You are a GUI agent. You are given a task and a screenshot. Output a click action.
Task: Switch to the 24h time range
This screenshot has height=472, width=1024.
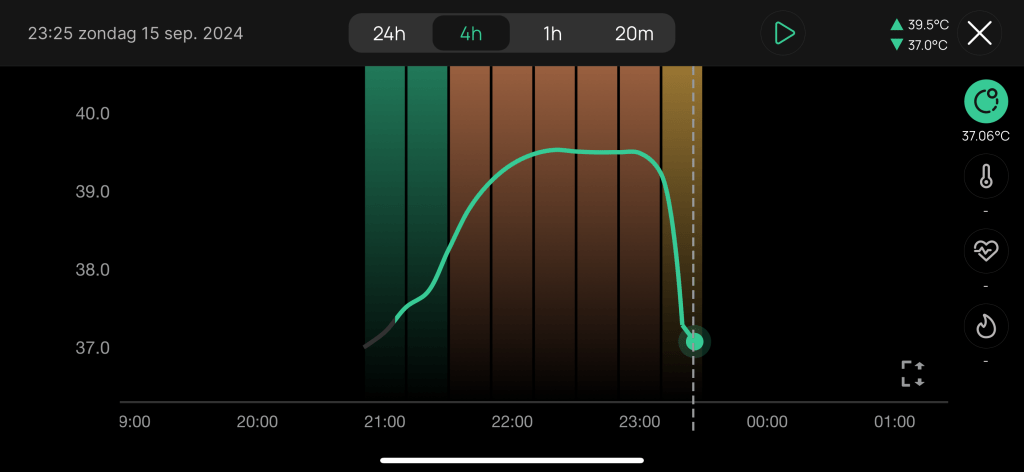click(x=389, y=33)
